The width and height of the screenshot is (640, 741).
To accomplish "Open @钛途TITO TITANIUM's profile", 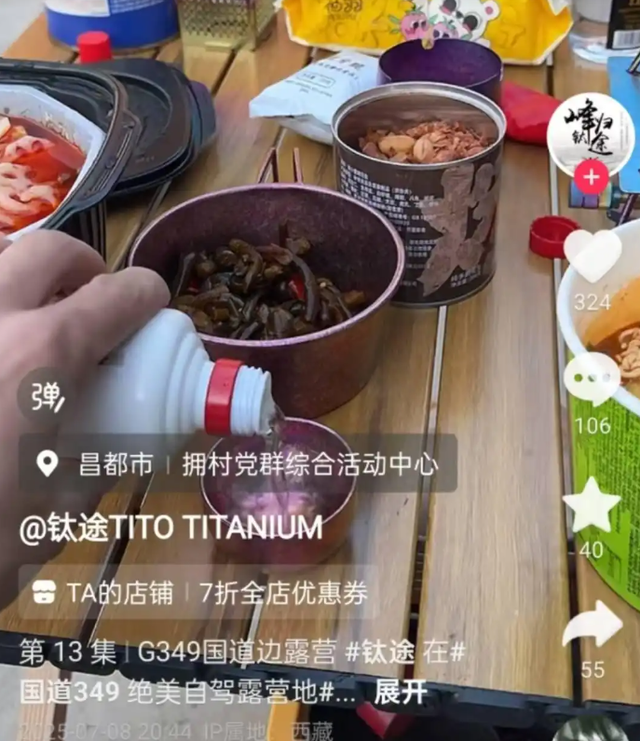I will coord(171,527).
